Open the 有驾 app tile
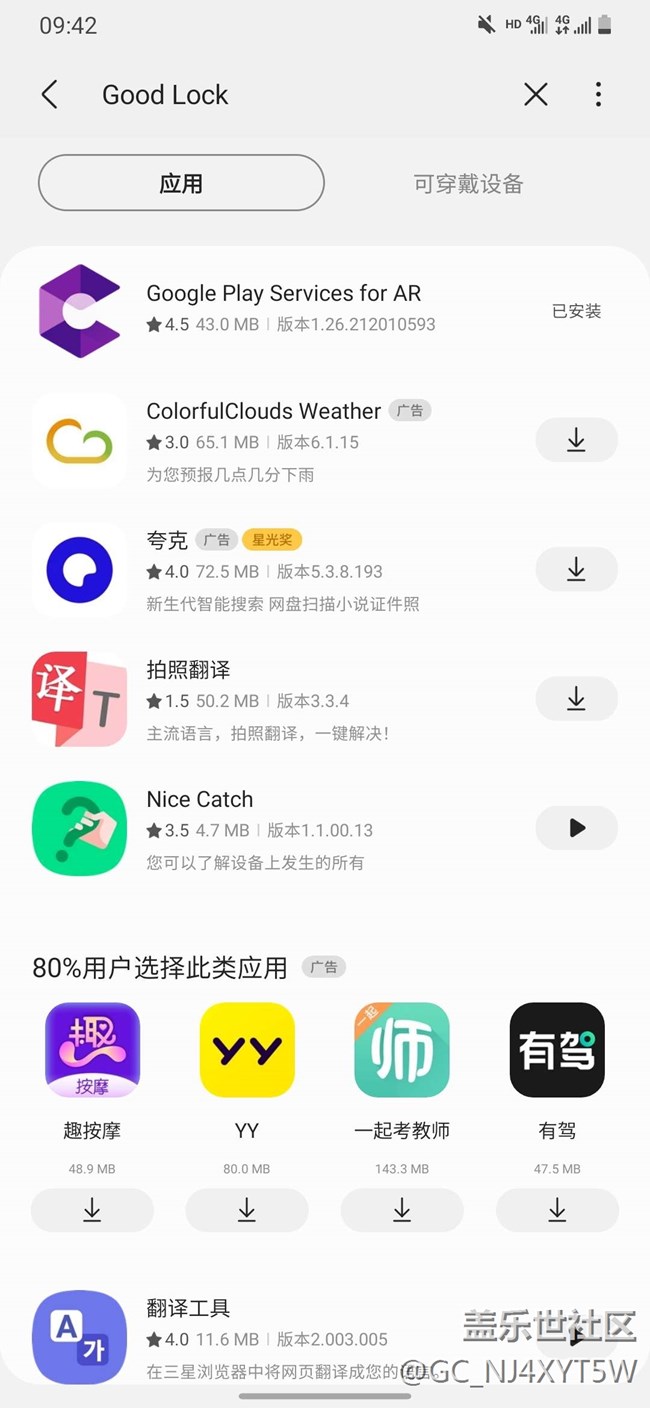Viewport: 650px width, 1408px height. tap(557, 1050)
